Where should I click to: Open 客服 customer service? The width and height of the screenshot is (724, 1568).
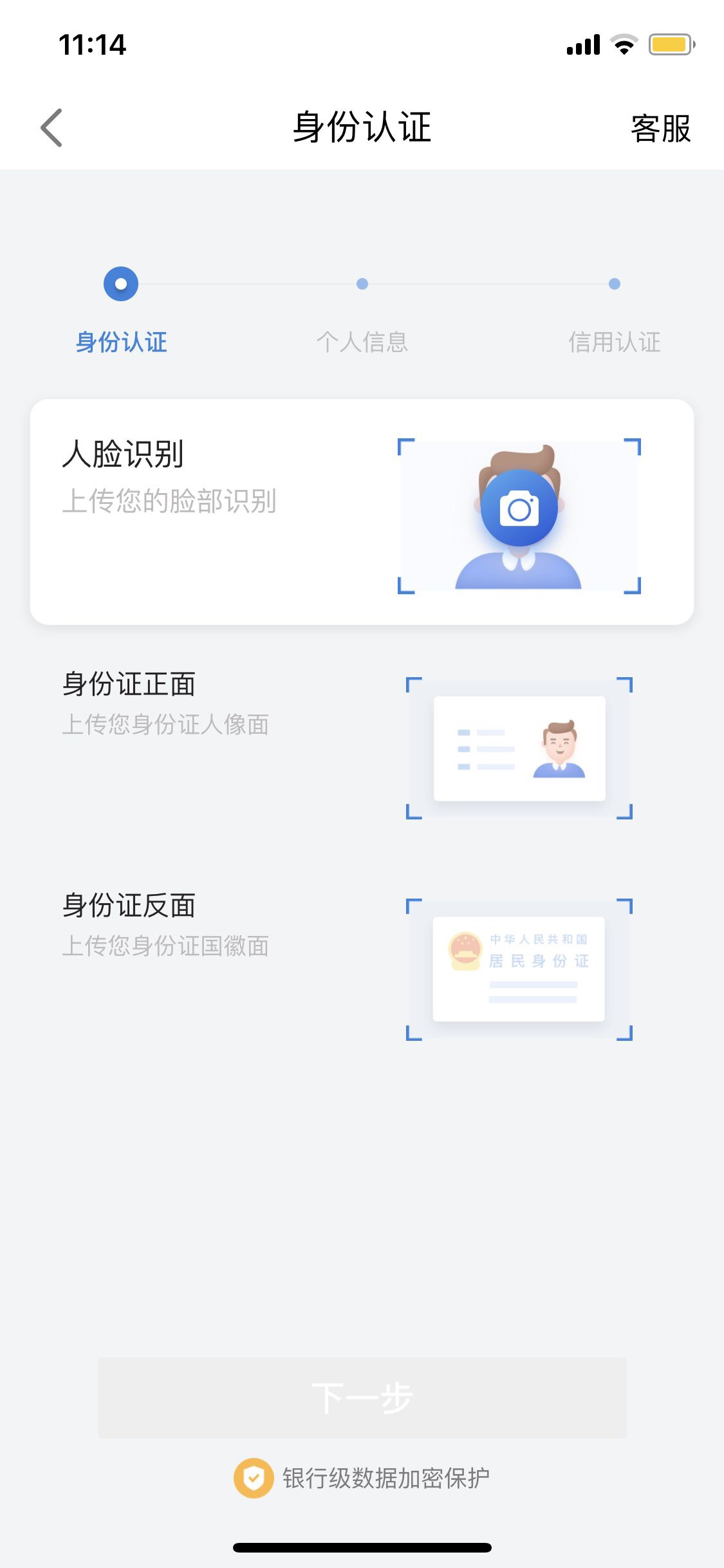point(660,128)
